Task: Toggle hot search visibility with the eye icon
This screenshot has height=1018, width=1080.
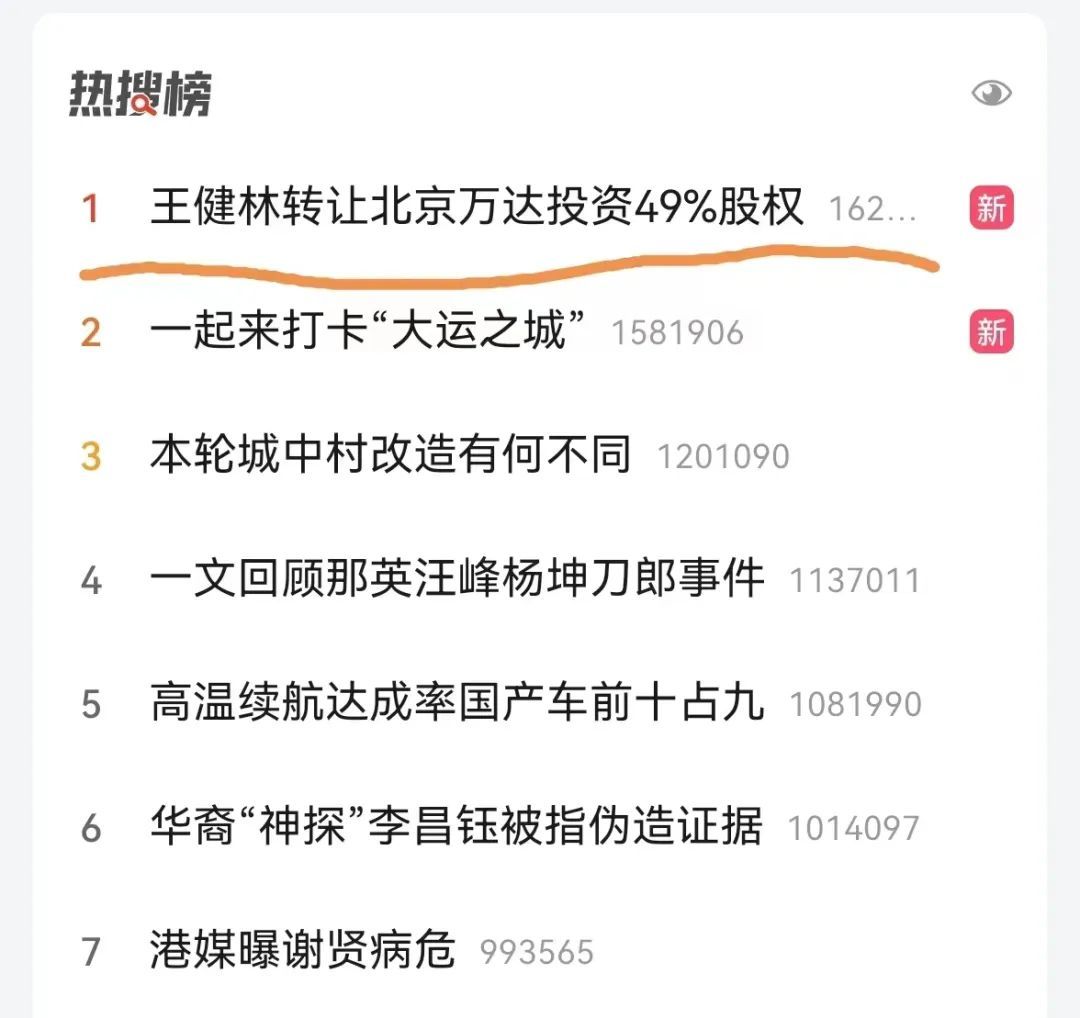Action: tap(991, 94)
